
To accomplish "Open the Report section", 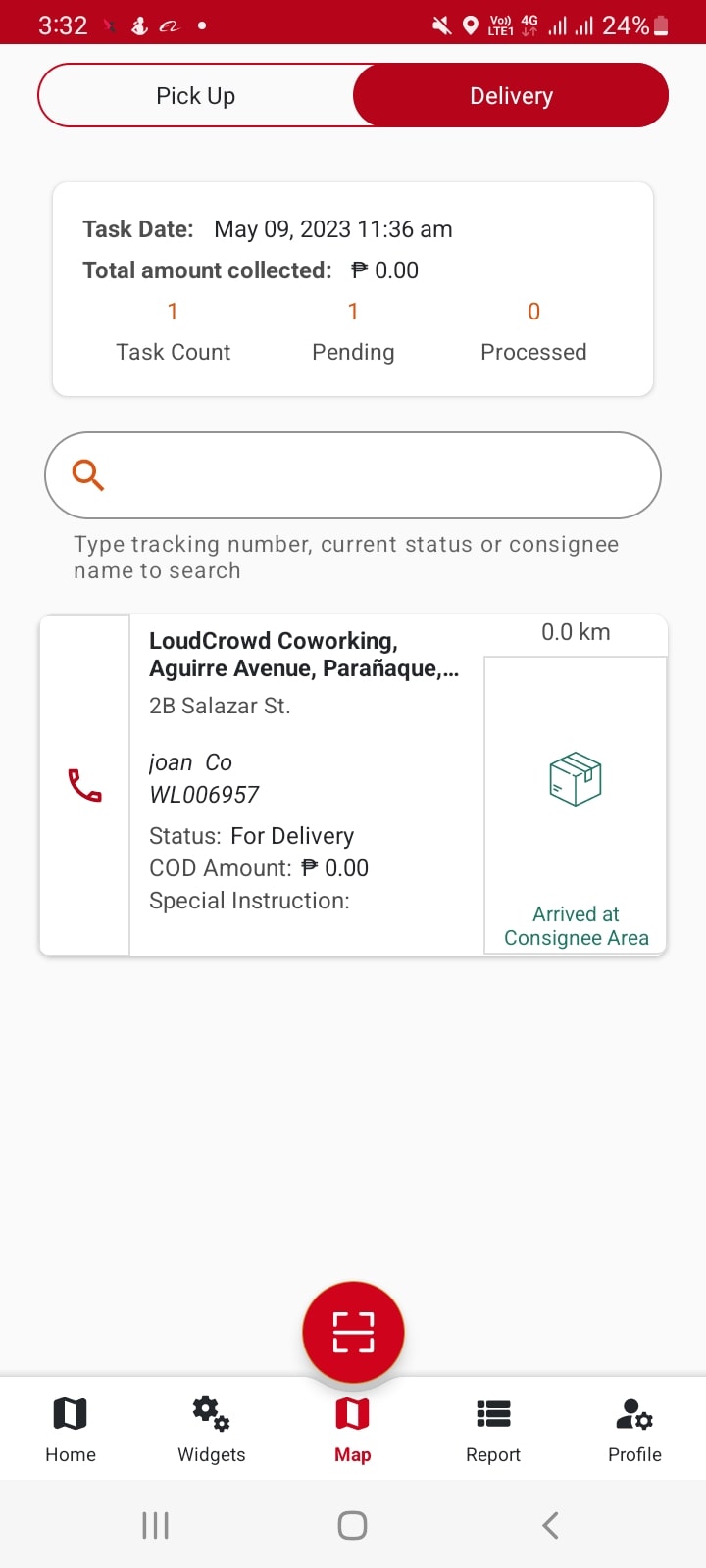I will (x=493, y=1413).
